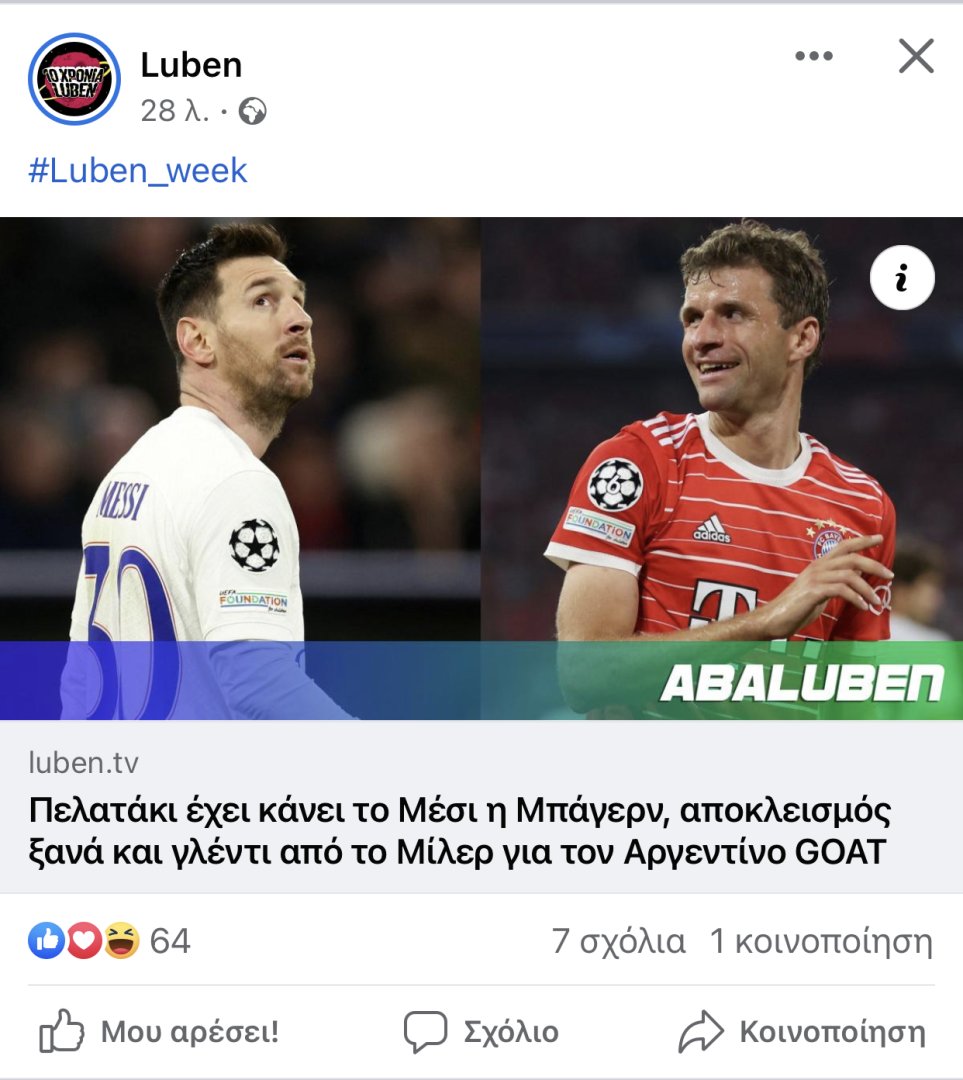Dismiss this Luben post
This screenshot has height=1080, width=963.
(915, 56)
